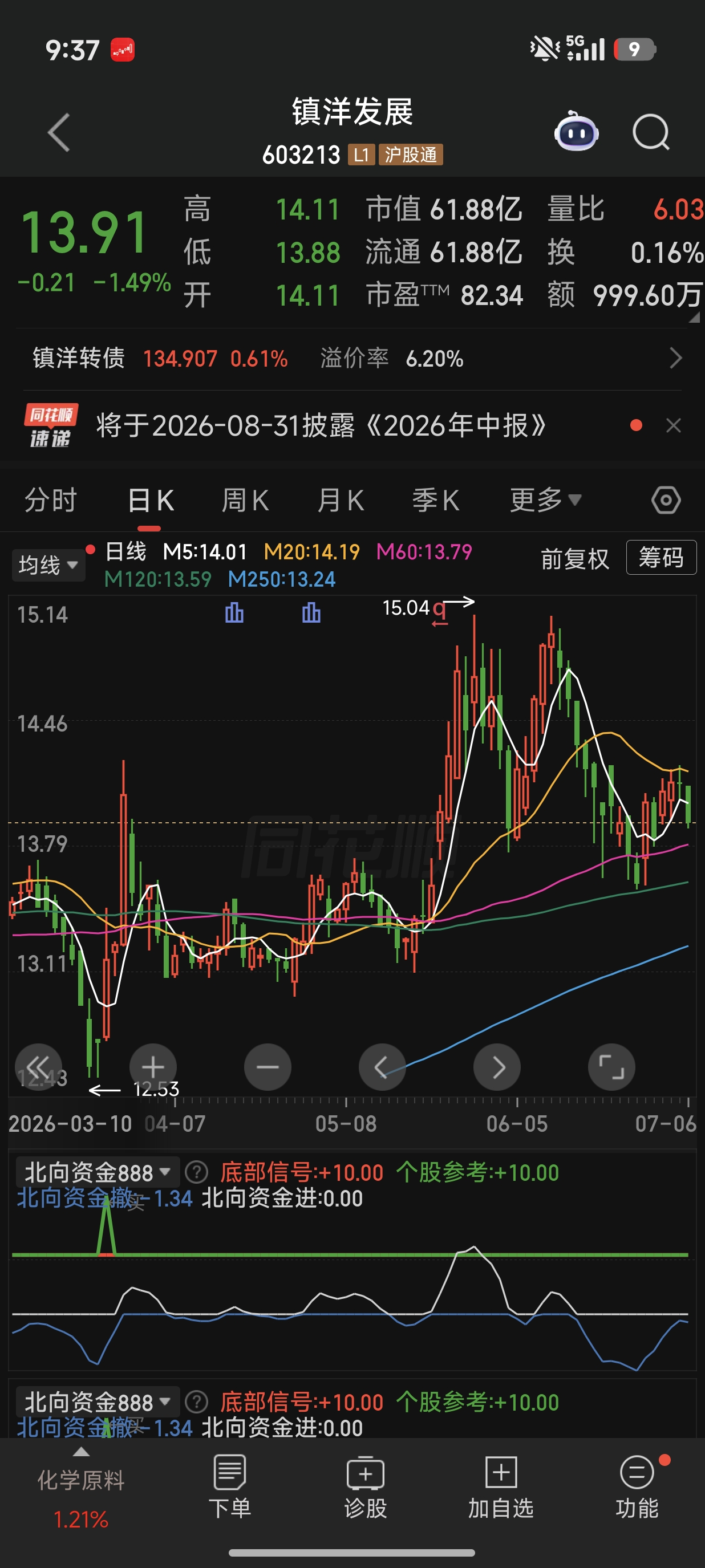Viewport: 705px width, 1568px height.
Task: Dismiss the 2026年中报 disclosure notice
Action: click(x=673, y=425)
